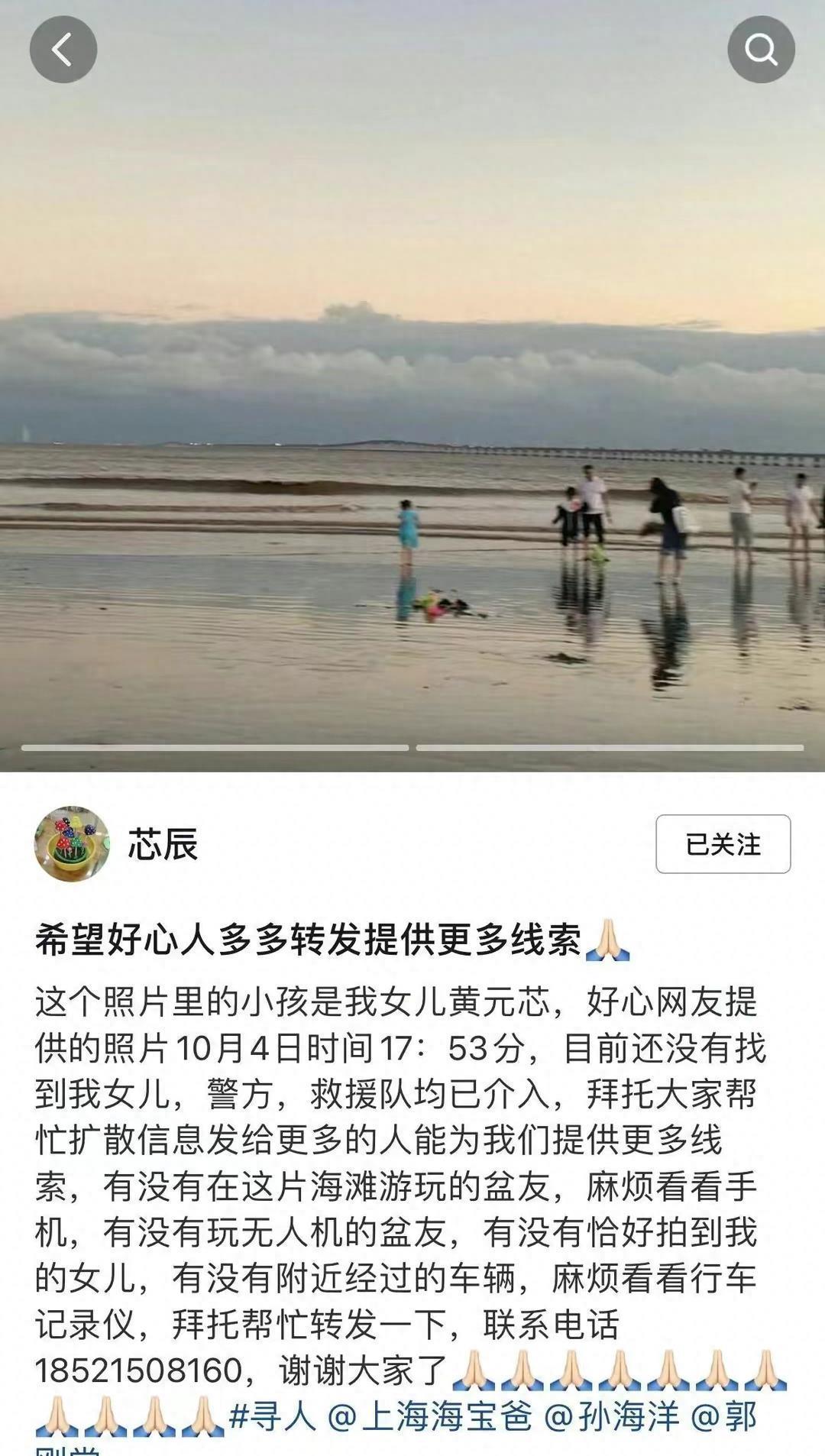Tap the 已关注 button to unfollow
The image size is (825, 1456).
tap(723, 844)
